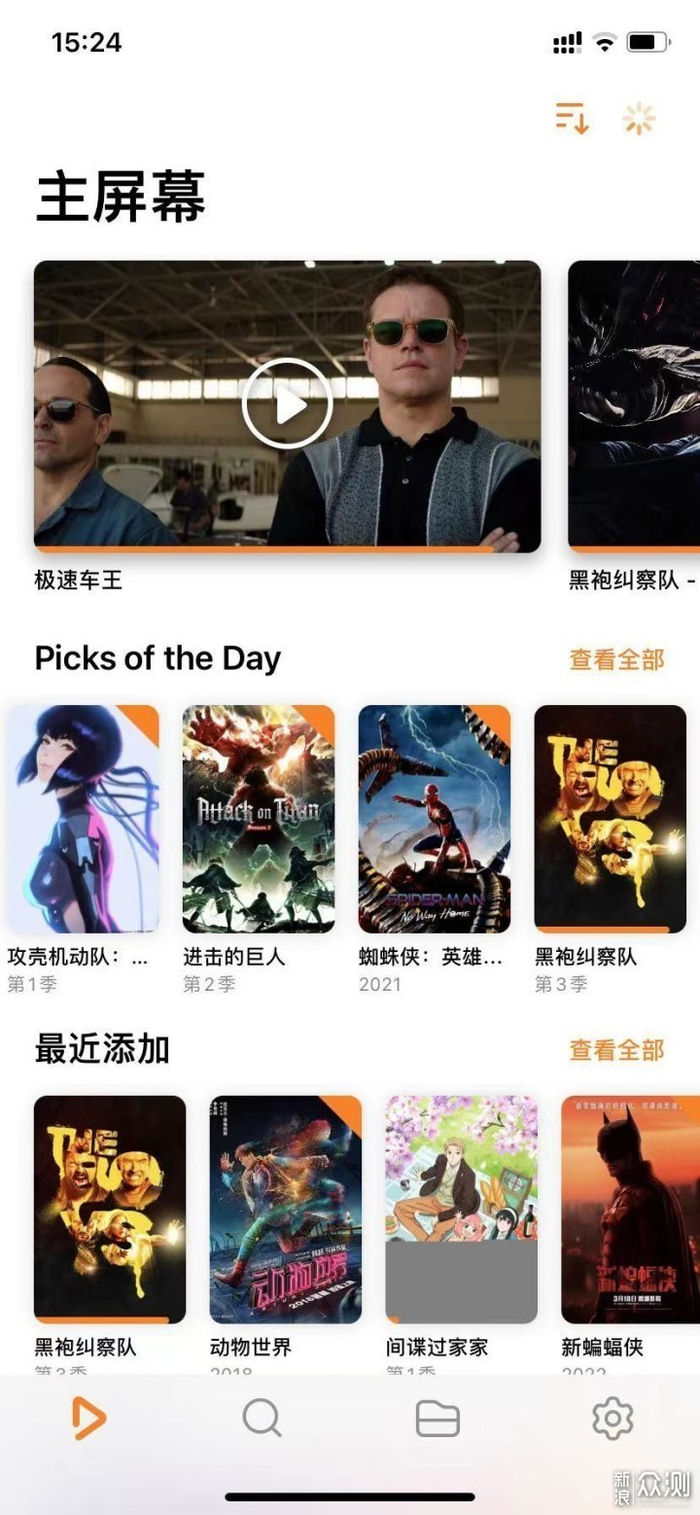Viewport: 700px width, 1515px height.
Task: Select the 间谍过家家 show
Action: pyautogui.click(x=461, y=1209)
